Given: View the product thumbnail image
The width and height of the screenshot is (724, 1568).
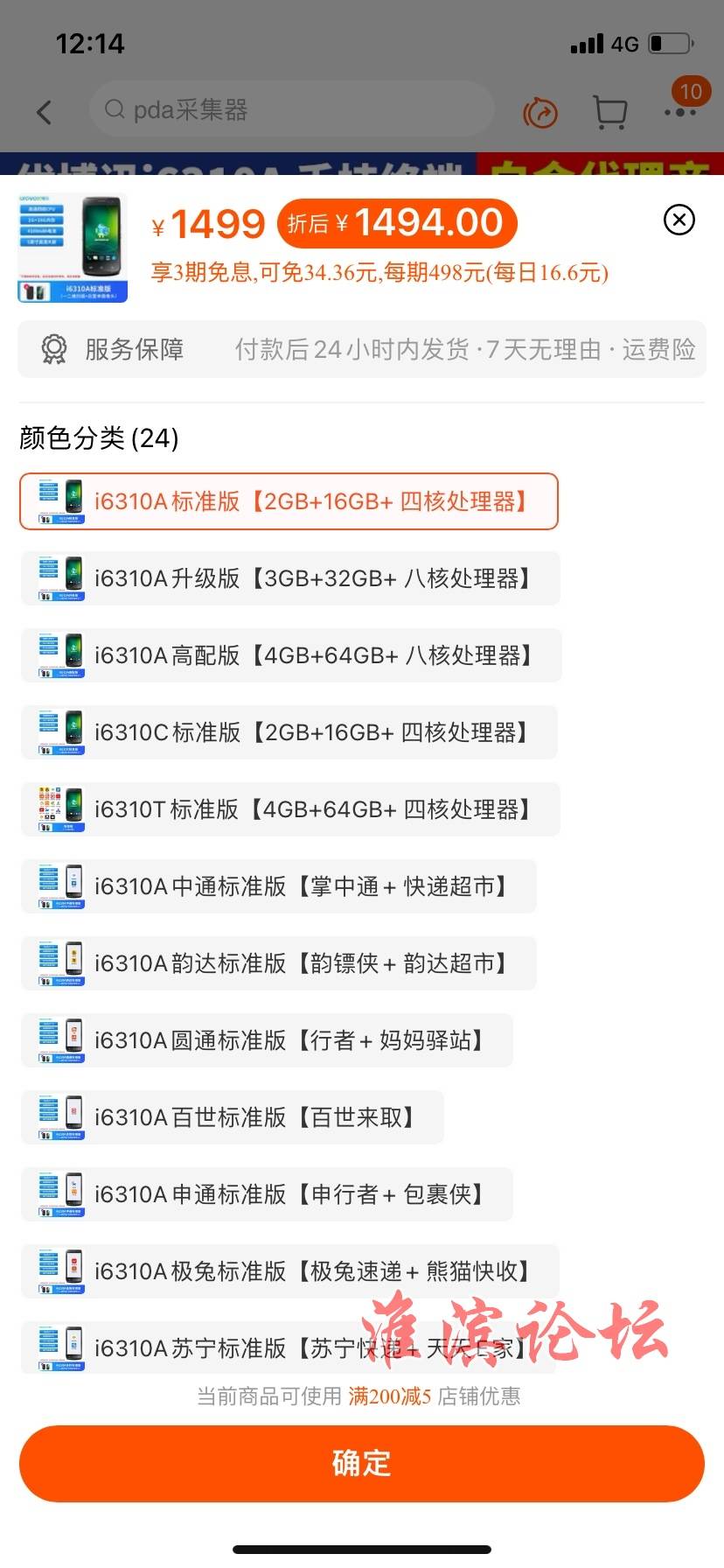Looking at the screenshot, I should click(73, 248).
